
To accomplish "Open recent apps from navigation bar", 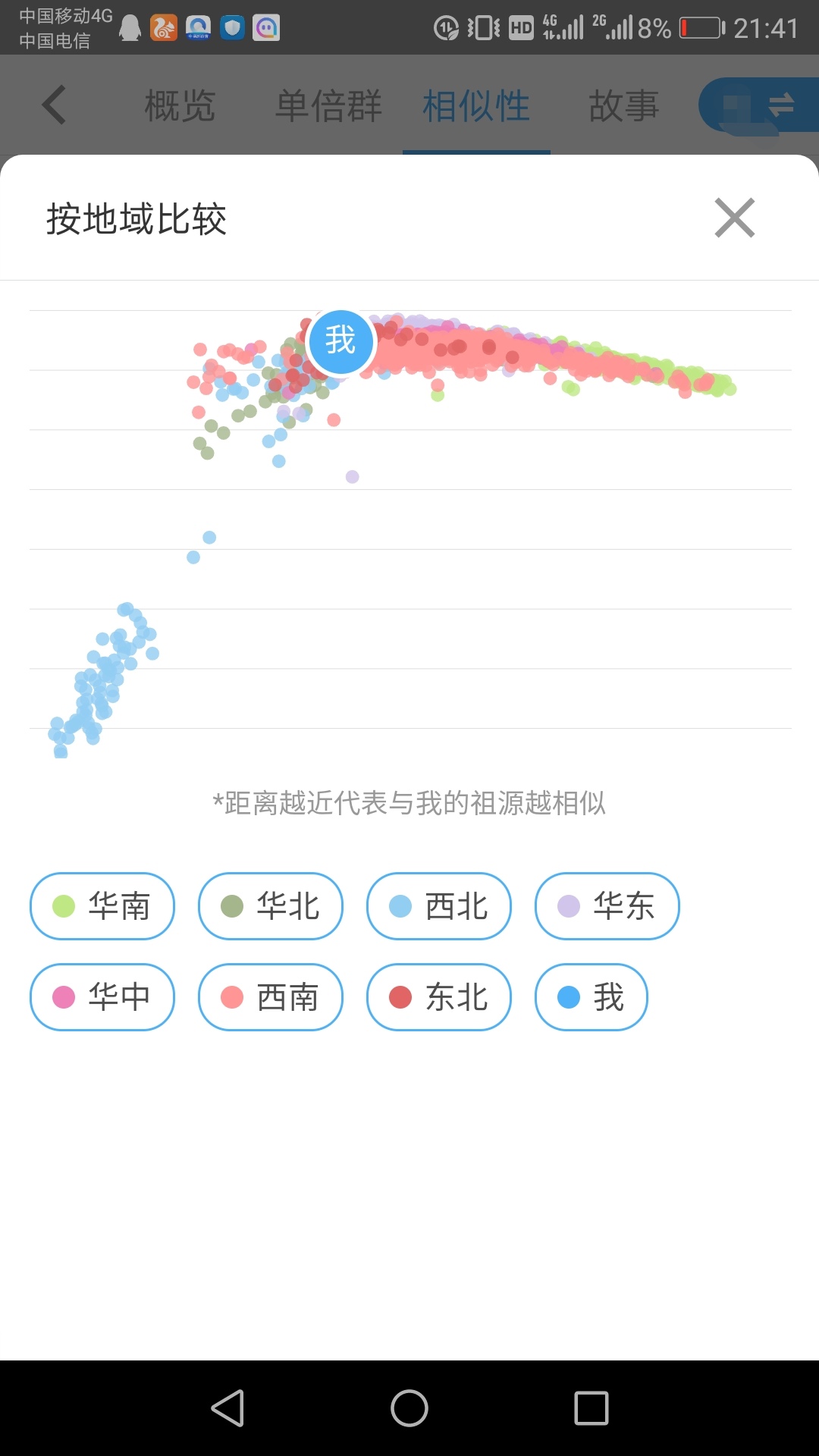I will coord(591,1408).
